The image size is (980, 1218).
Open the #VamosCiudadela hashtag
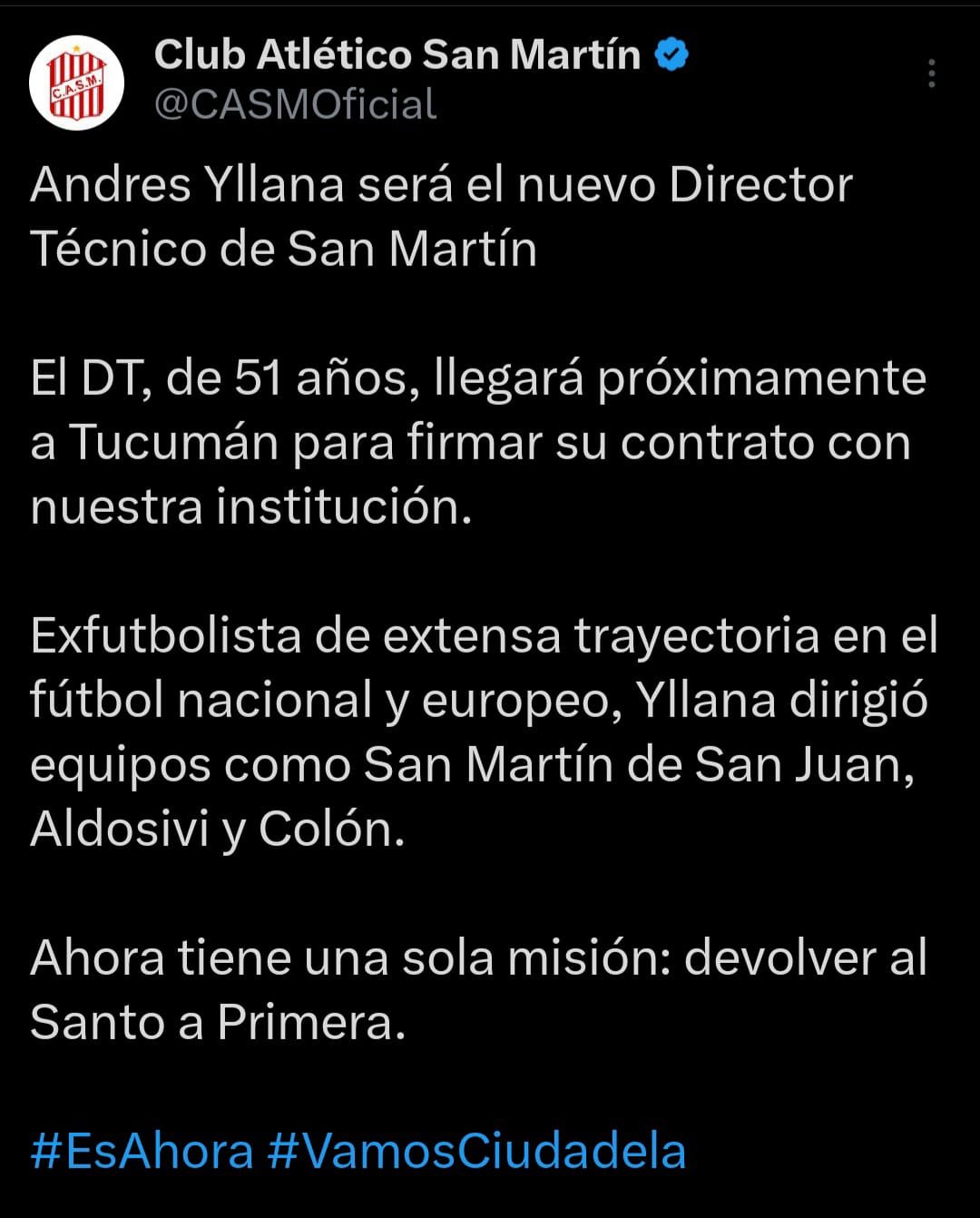(x=476, y=1151)
